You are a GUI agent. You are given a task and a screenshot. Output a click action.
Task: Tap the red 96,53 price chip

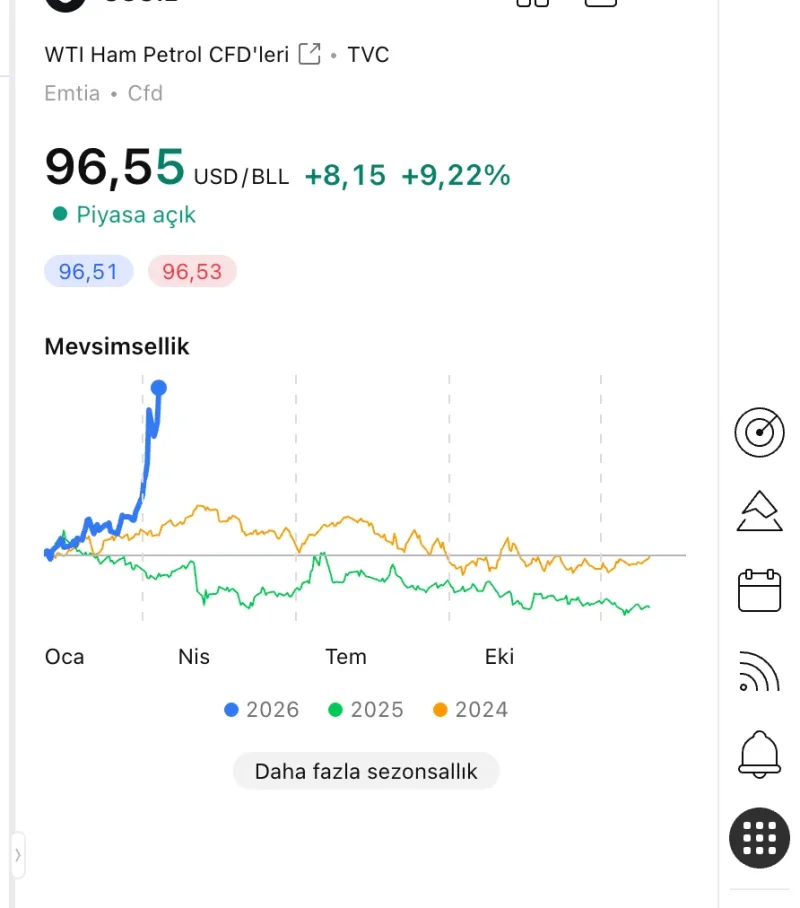tap(192, 271)
